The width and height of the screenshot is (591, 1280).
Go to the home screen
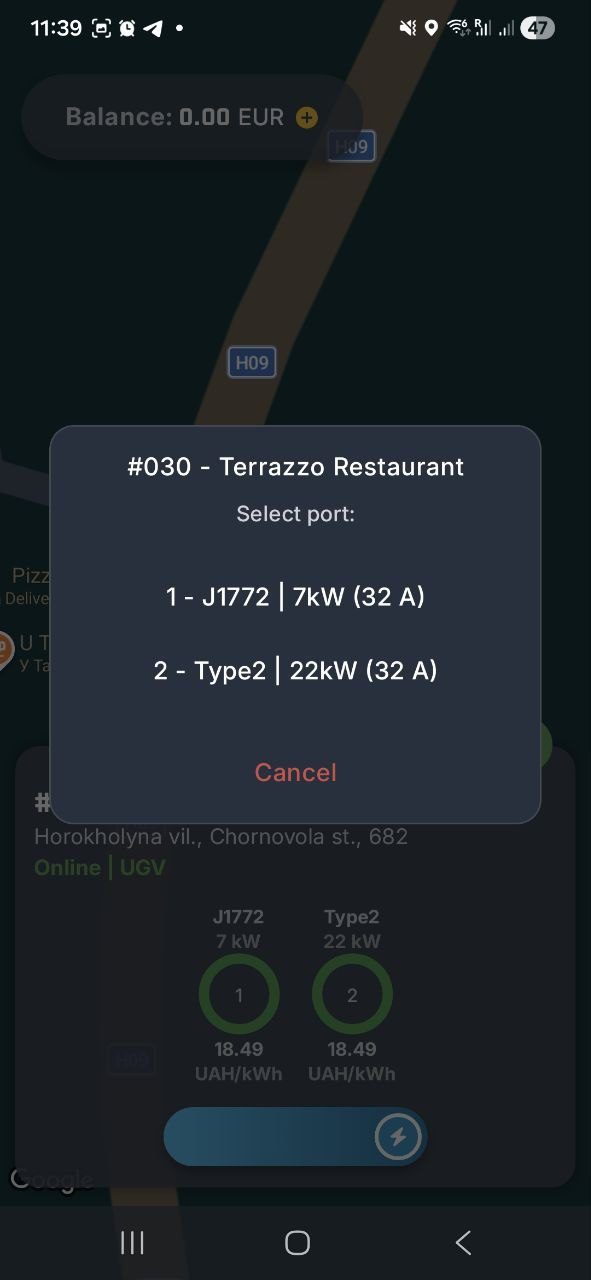297,1242
